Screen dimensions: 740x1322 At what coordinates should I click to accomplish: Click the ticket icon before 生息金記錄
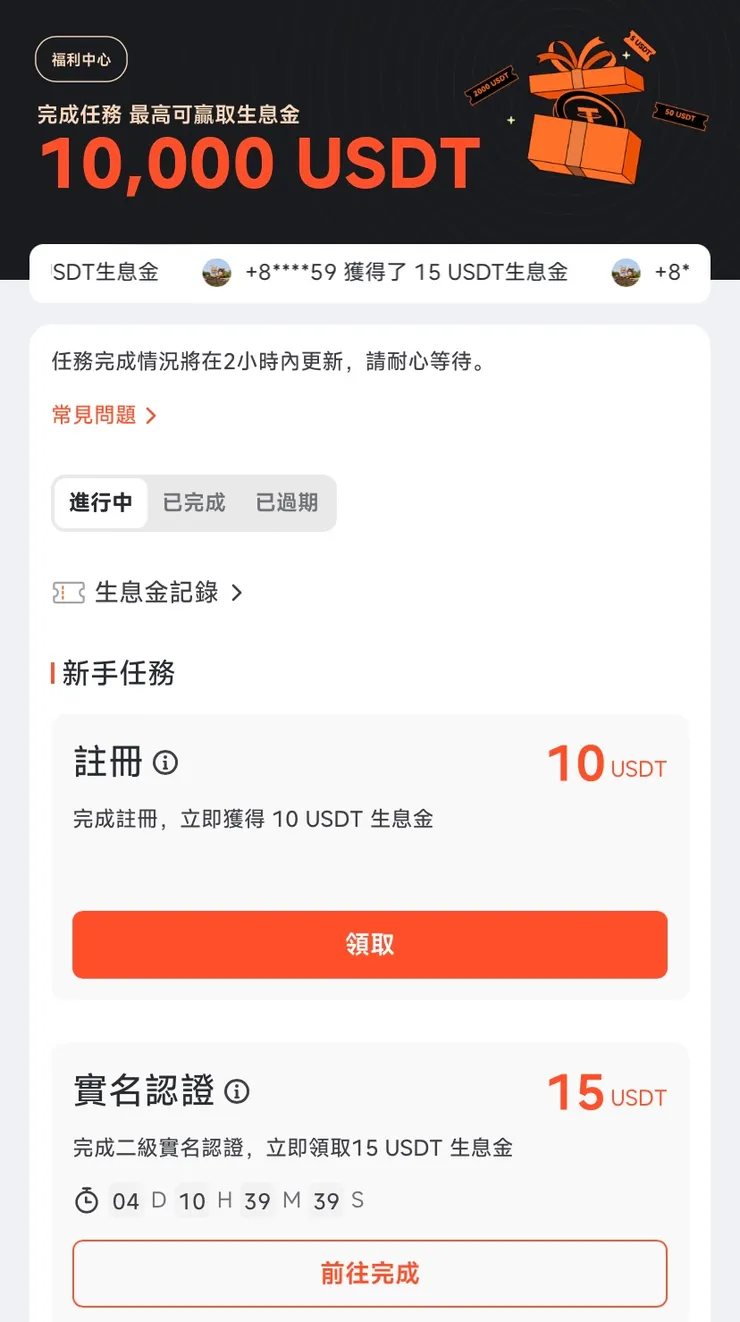point(67,592)
